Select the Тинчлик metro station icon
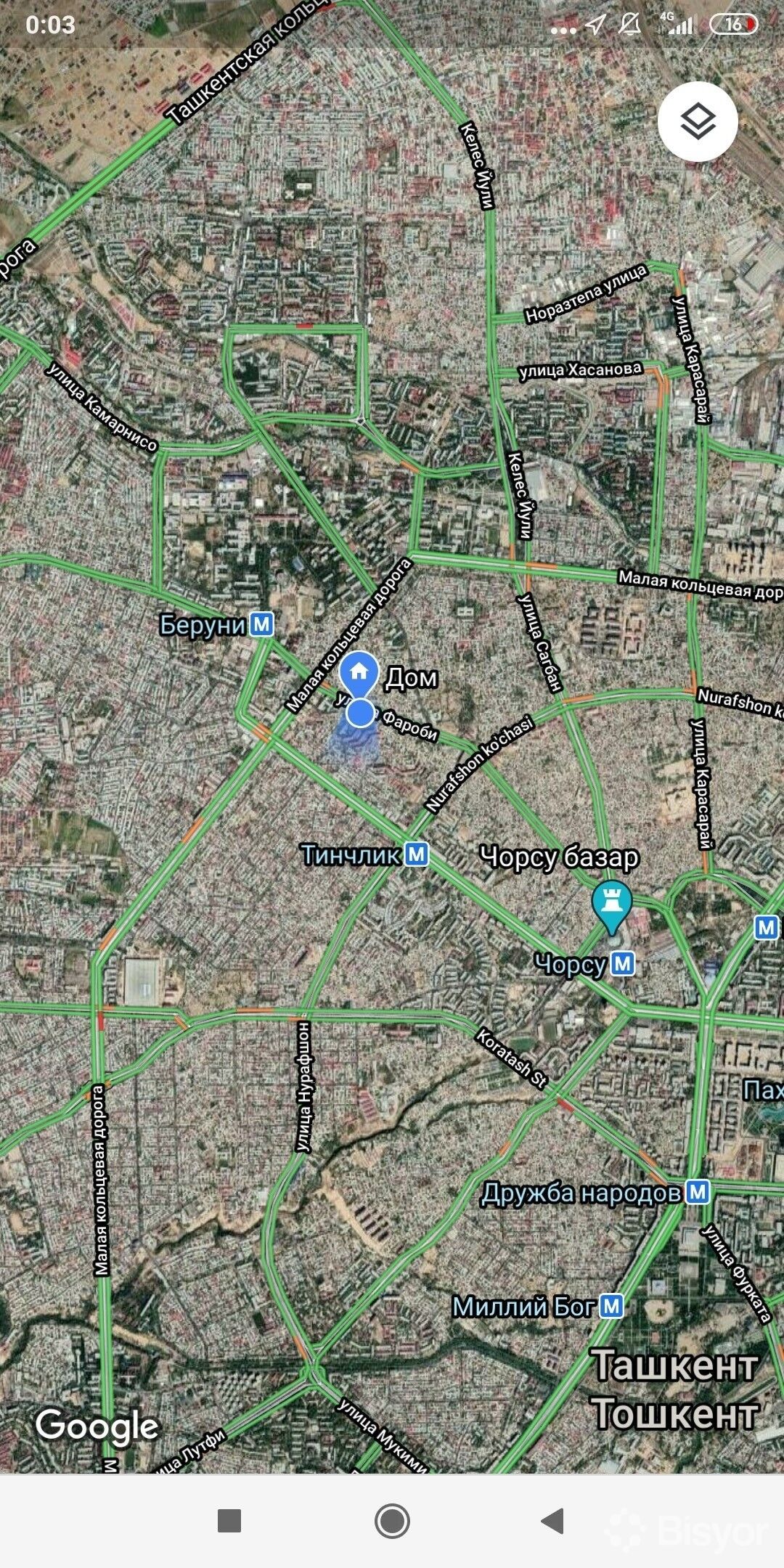Screen dimensions: 784x1568 416,854
